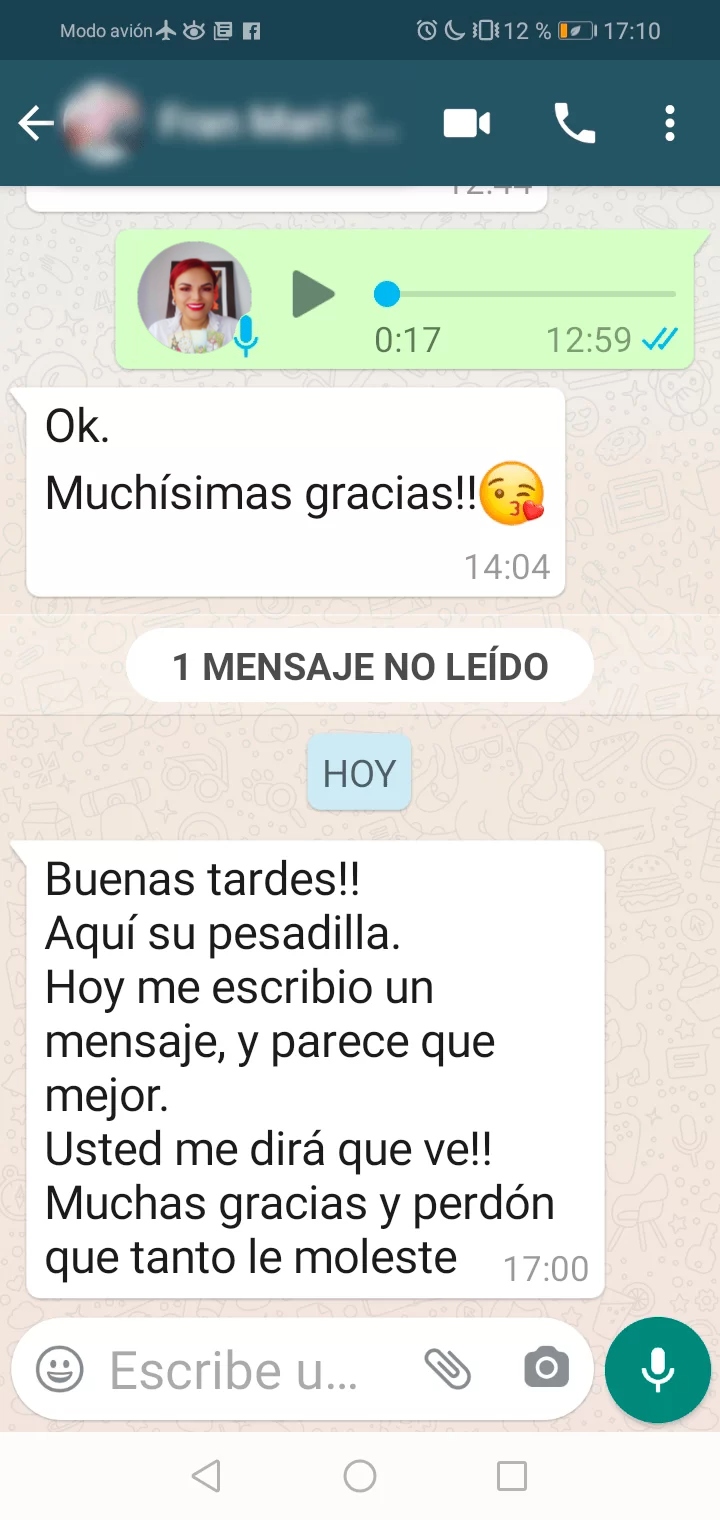Go back to the chat list

pyautogui.click(x=36, y=124)
